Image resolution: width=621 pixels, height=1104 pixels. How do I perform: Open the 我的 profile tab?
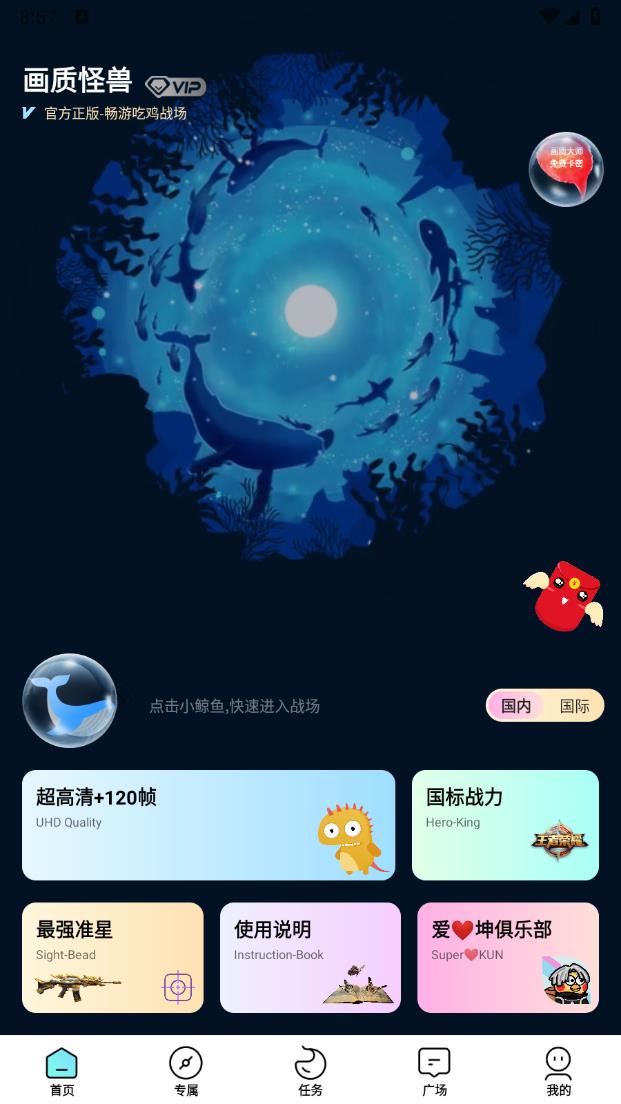pos(558,1071)
